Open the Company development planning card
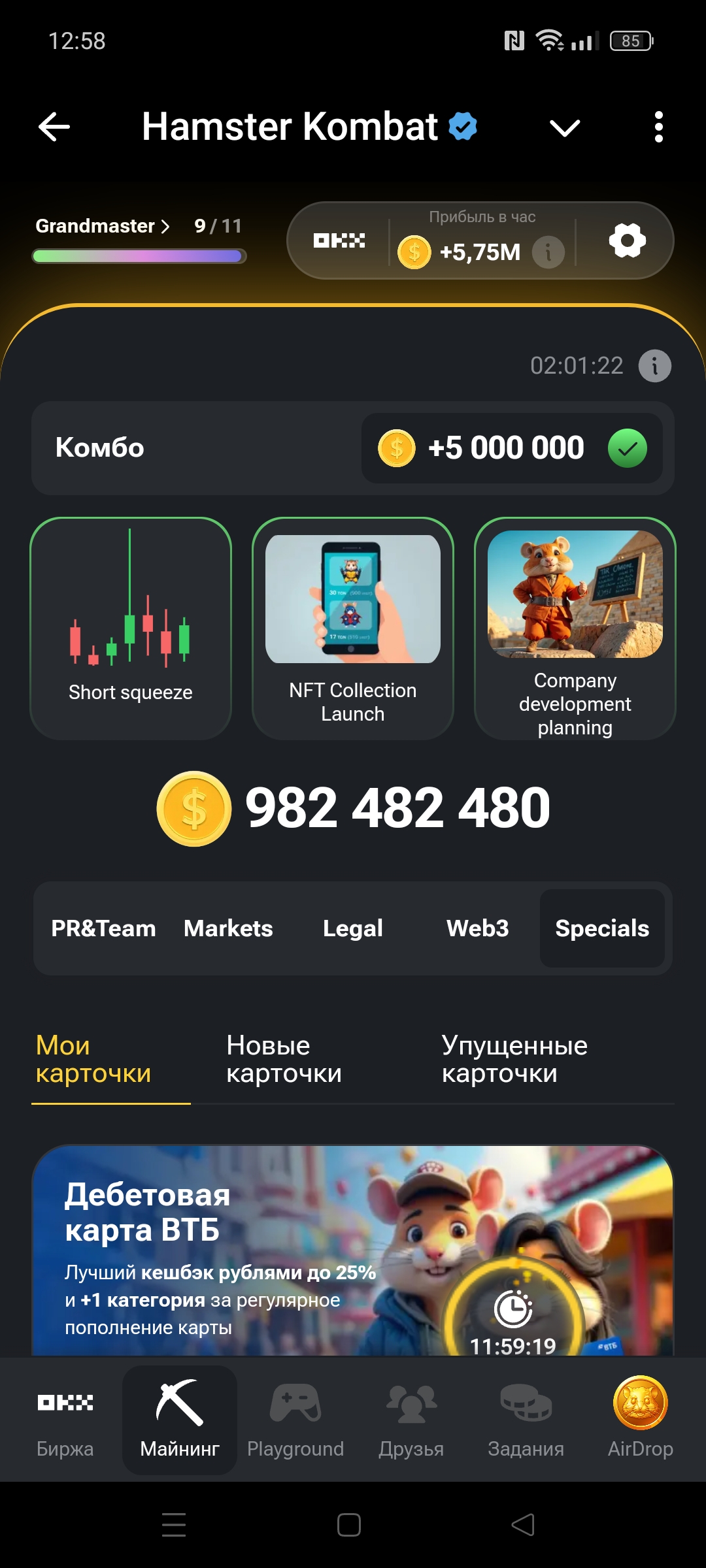 coord(575,629)
